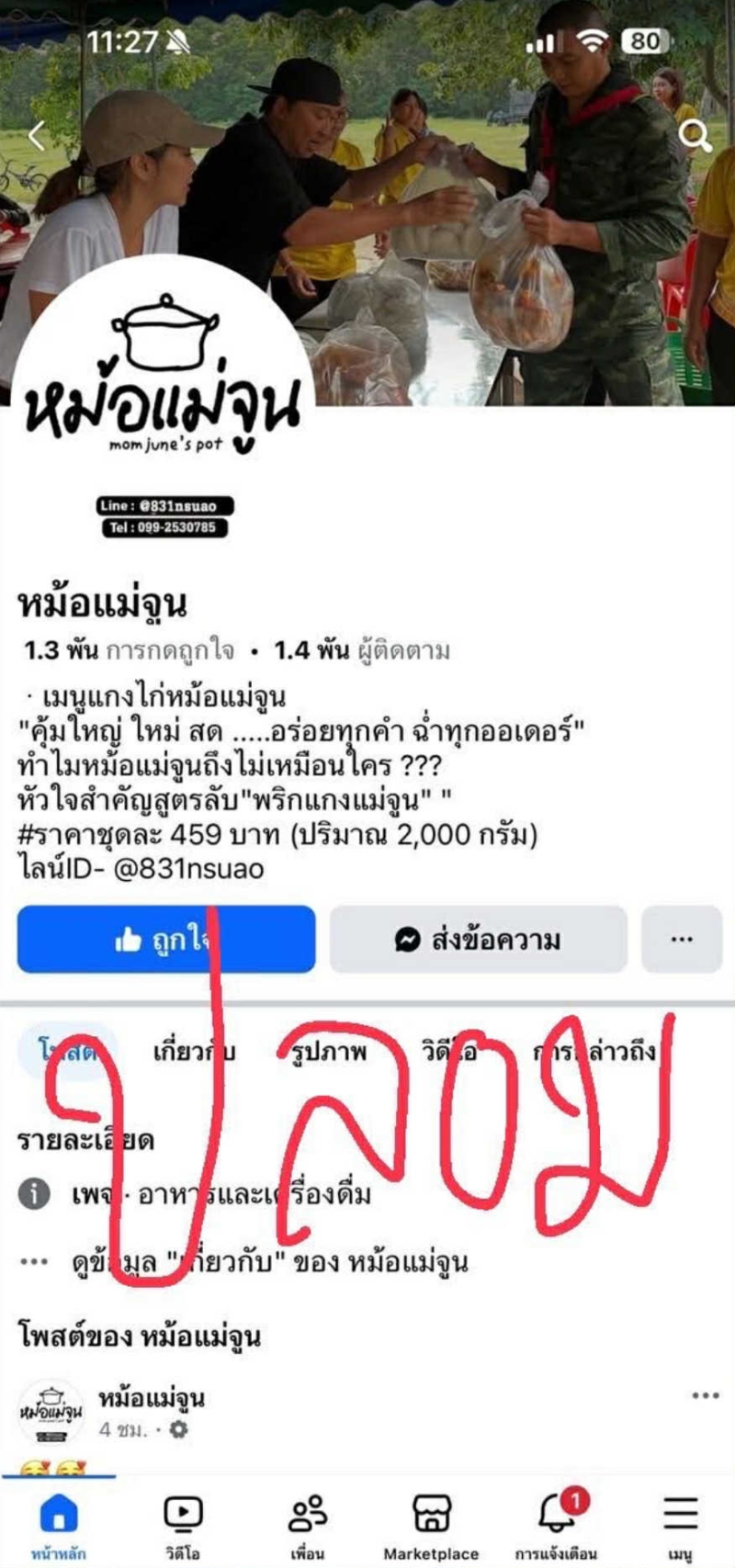
Task: Switch to the วิดีโอ page tab
Action: pyautogui.click(x=449, y=1051)
